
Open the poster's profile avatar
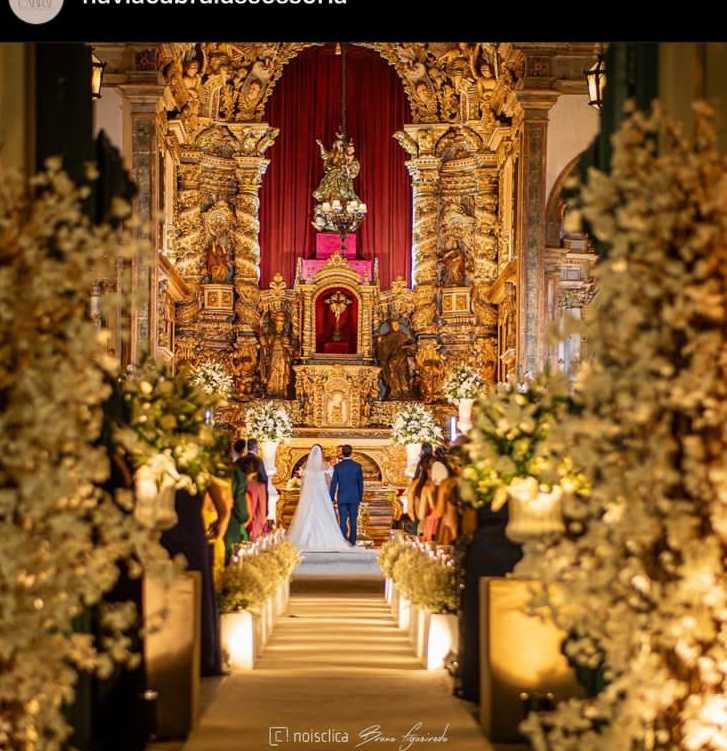36,6
